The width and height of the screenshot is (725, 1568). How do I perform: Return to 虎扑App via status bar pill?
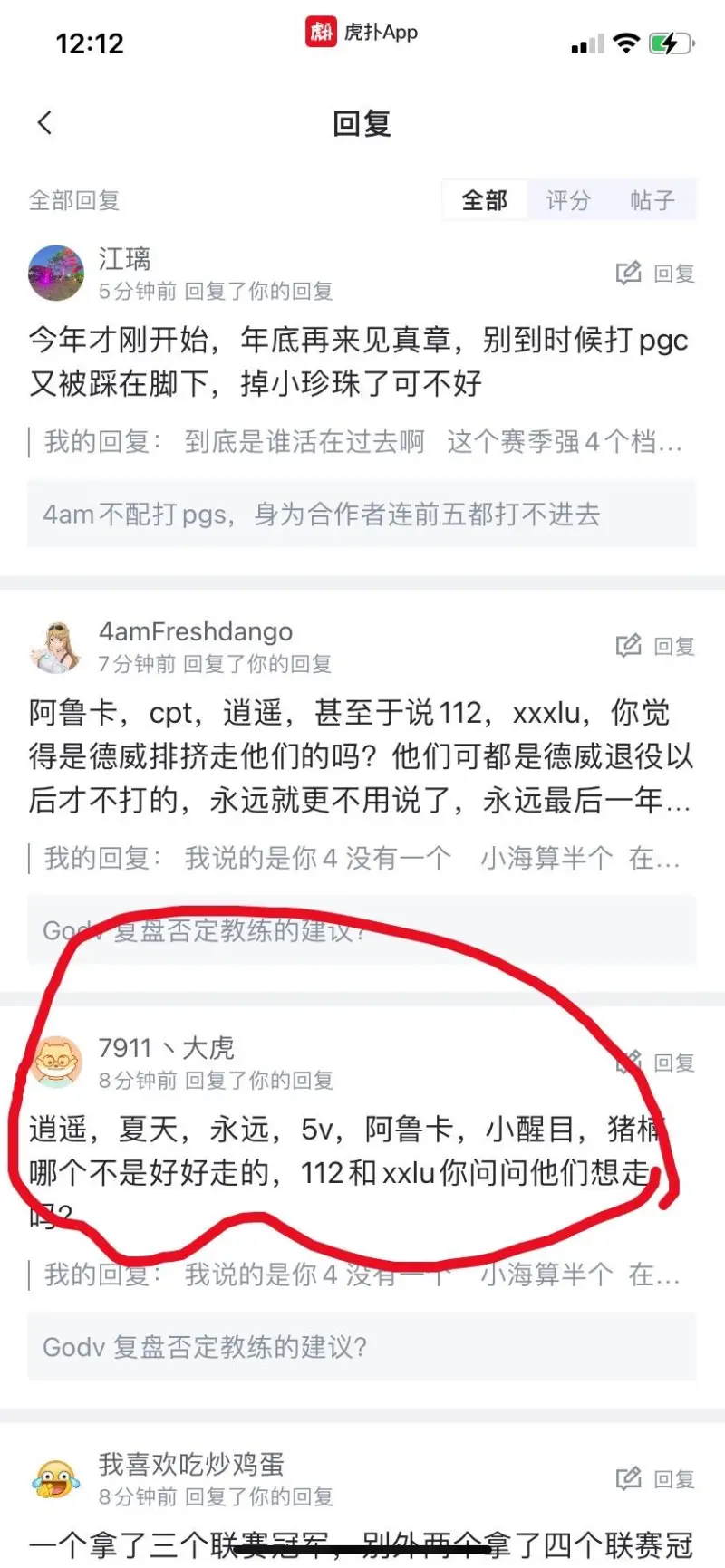click(x=362, y=33)
